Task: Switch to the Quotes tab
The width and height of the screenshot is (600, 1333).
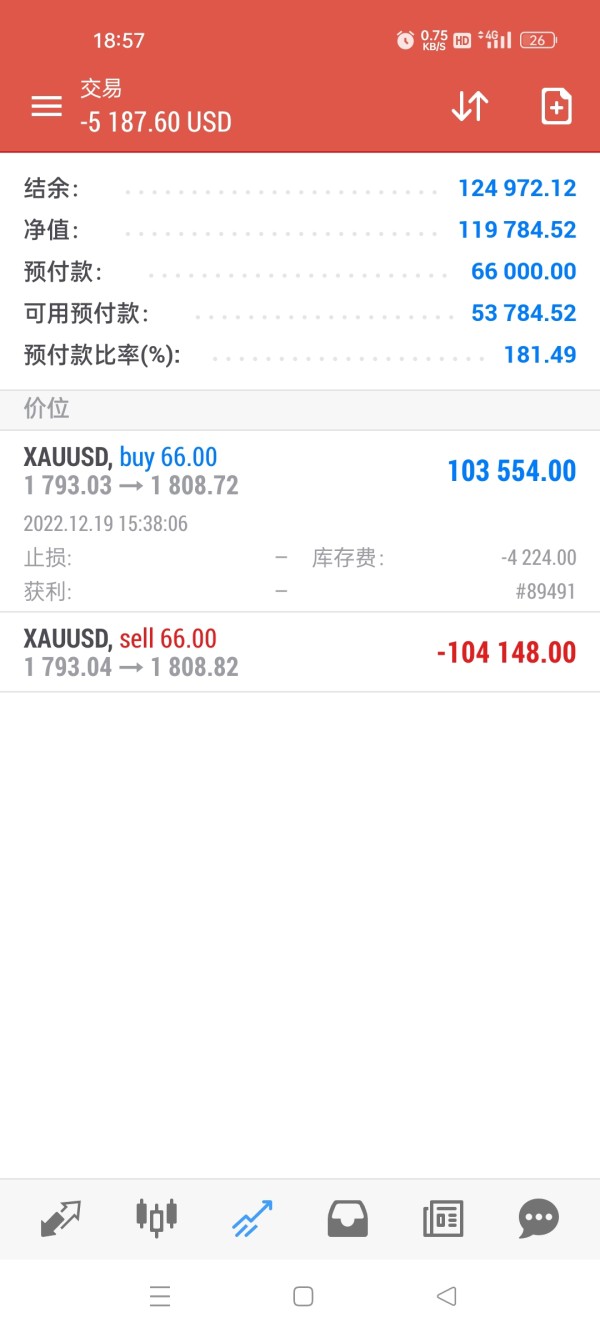Action: tap(60, 1218)
